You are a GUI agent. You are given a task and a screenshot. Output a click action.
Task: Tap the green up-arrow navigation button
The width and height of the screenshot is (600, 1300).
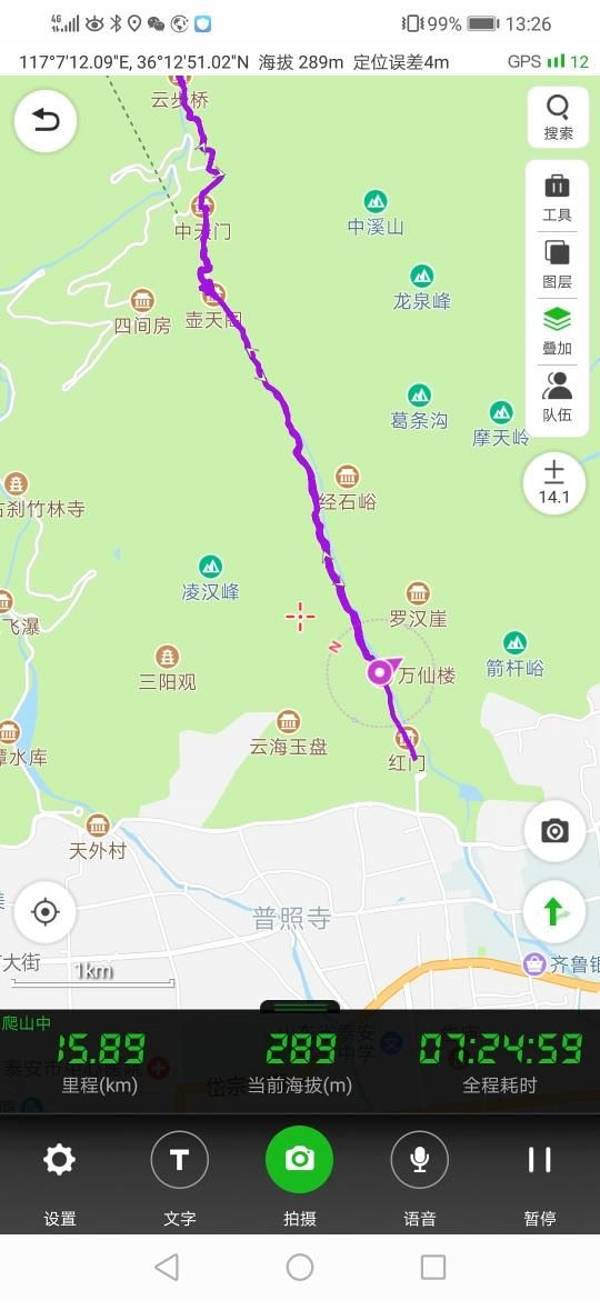click(x=553, y=911)
